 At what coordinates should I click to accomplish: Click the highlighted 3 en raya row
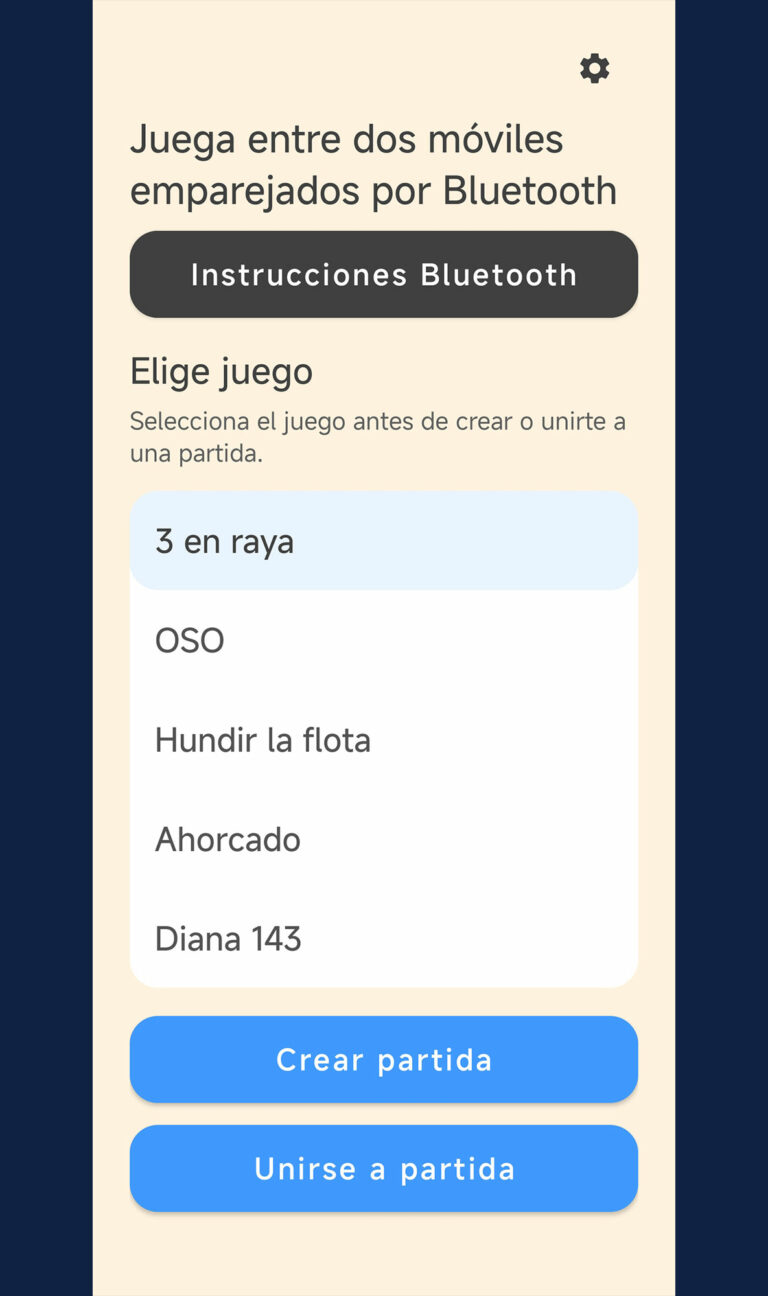[x=383, y=540]
